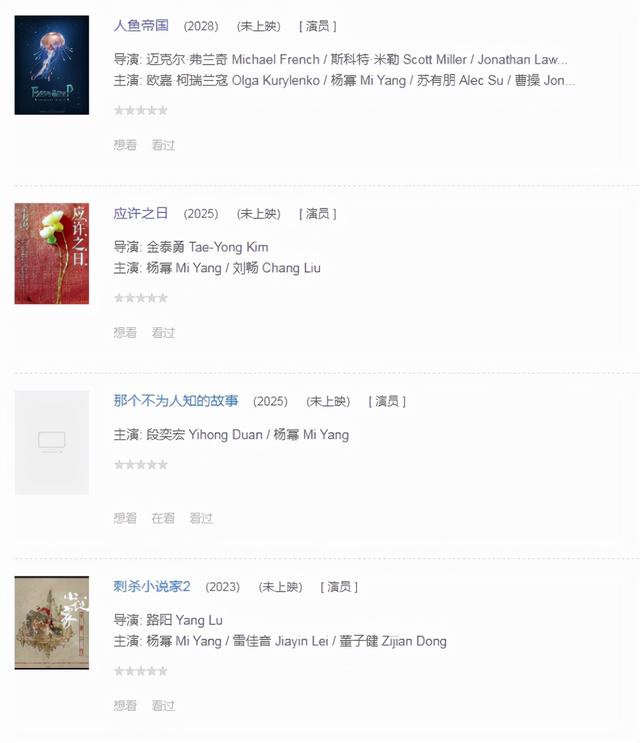Mark 应许之日 as 看过

(163, 333)
